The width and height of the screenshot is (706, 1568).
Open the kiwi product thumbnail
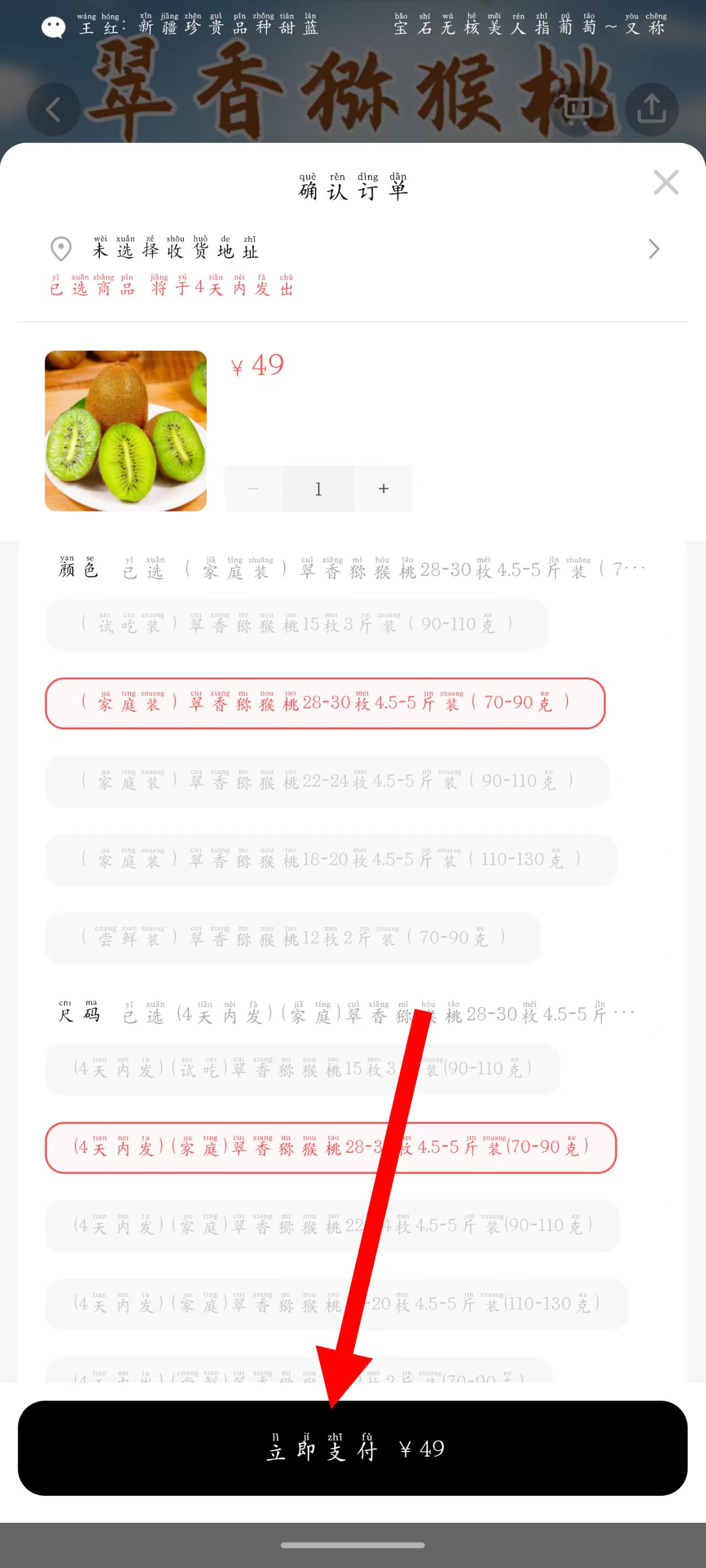pyautogui.click(x=126, y=431)
